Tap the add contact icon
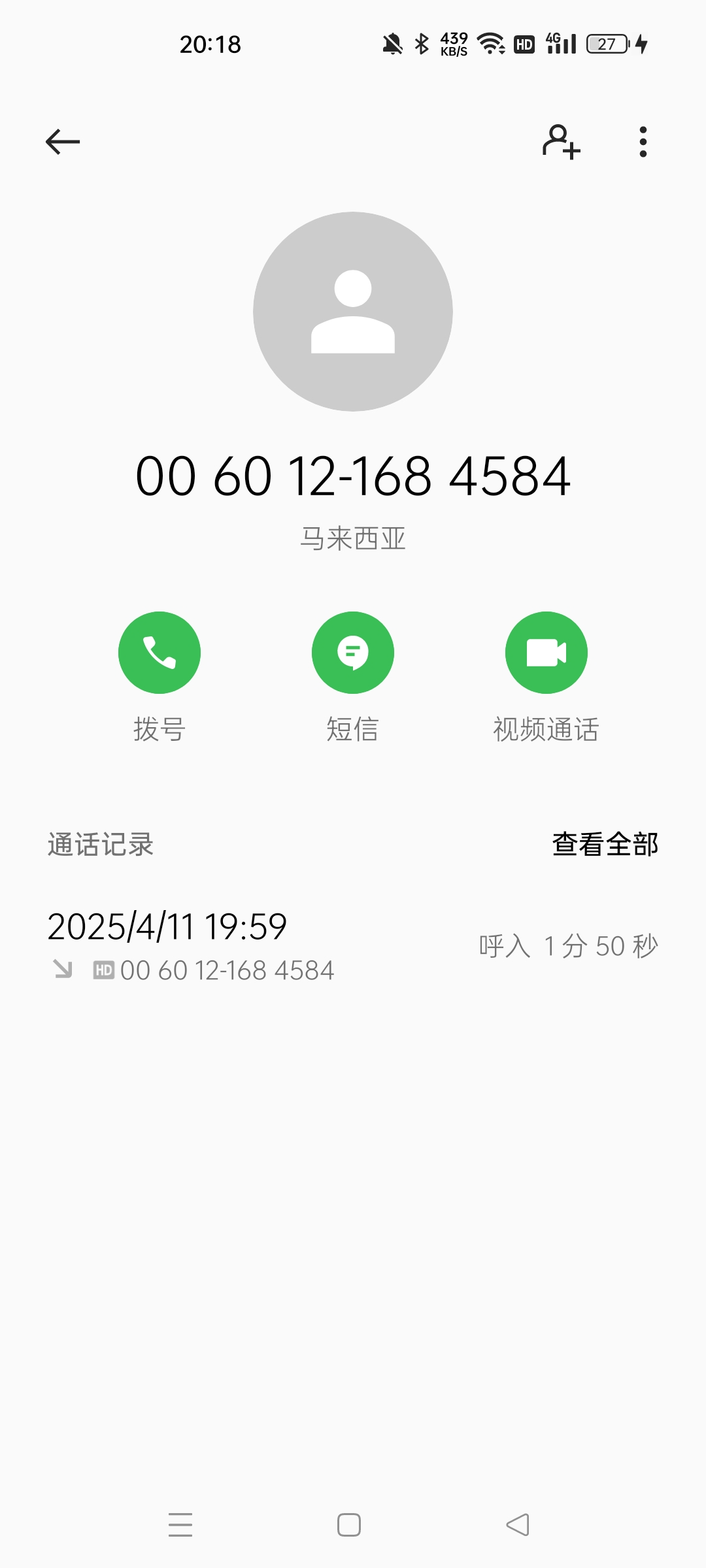The image size is (706, 1568). (560, 141)
